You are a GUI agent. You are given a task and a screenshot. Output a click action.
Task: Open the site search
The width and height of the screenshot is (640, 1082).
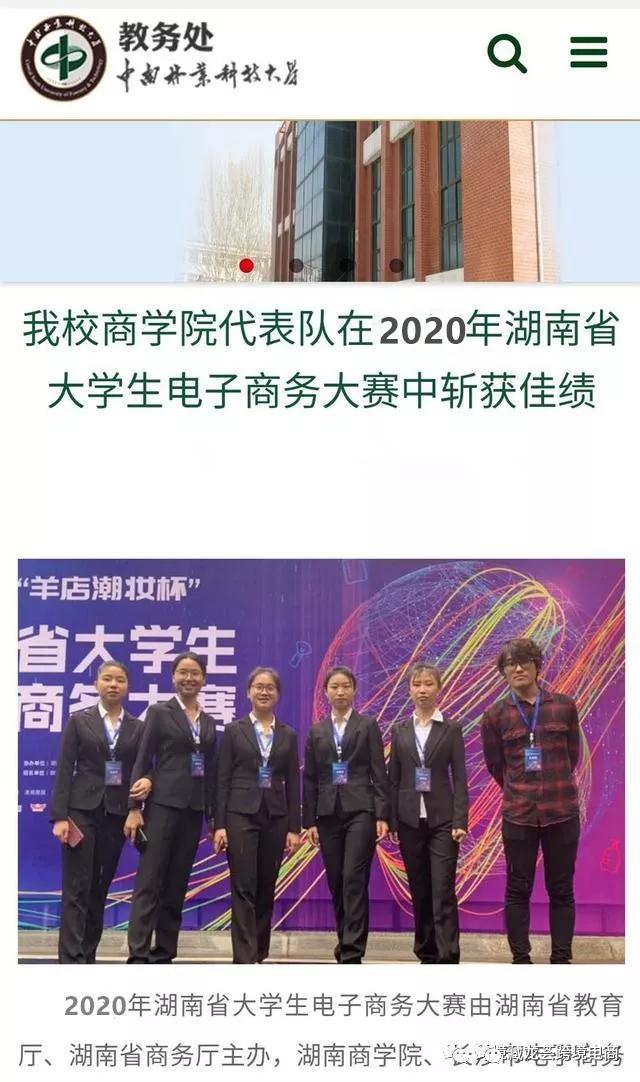[506, 53]
